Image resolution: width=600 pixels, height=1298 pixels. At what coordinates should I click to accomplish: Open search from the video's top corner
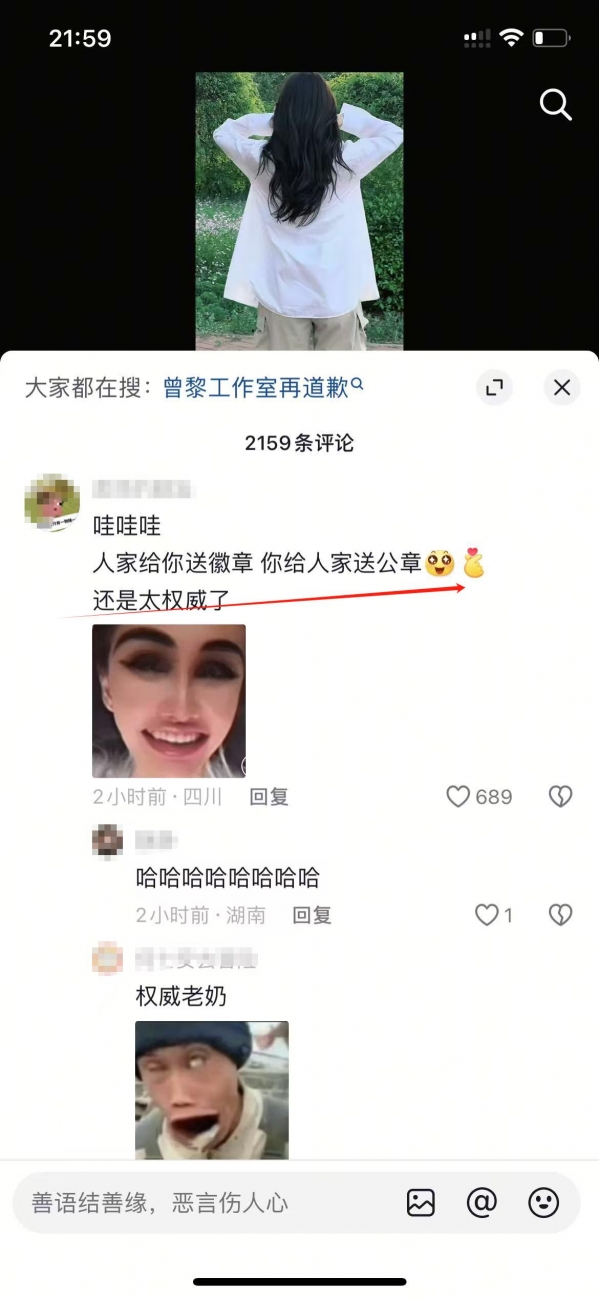tap(555, 103)
